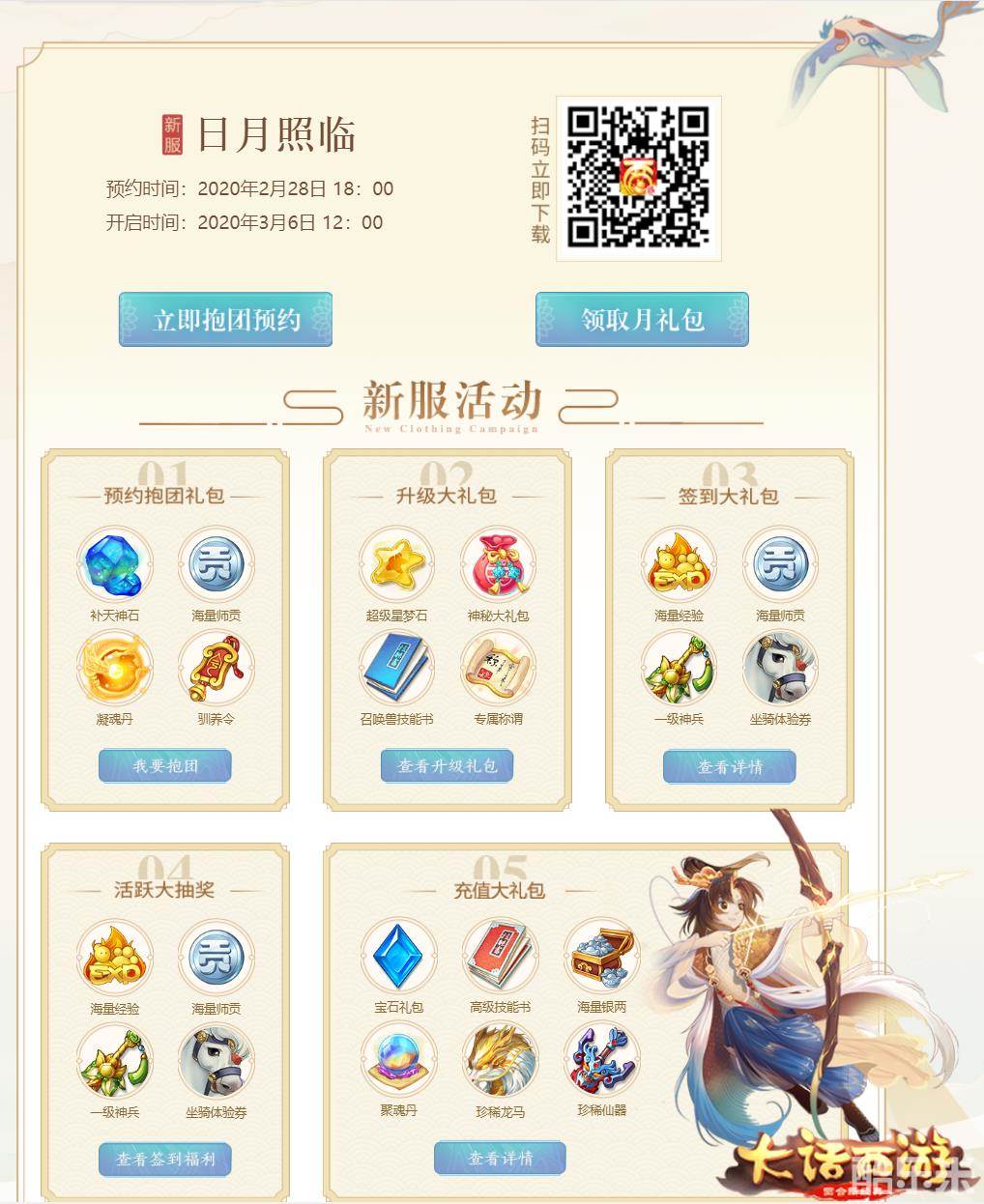Tap 我要抱团 in the 预约抱团礼包 card
The width and height of the screenshot is (984, 1204).
(165, 766)
